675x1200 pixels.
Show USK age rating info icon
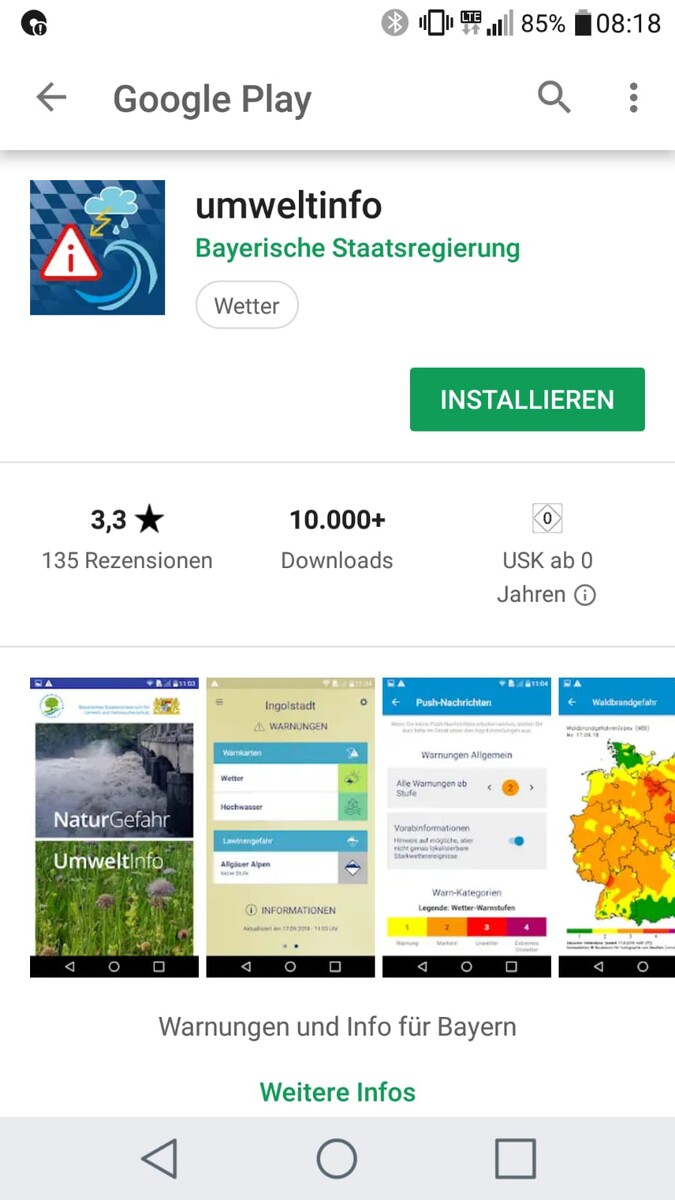585,595
